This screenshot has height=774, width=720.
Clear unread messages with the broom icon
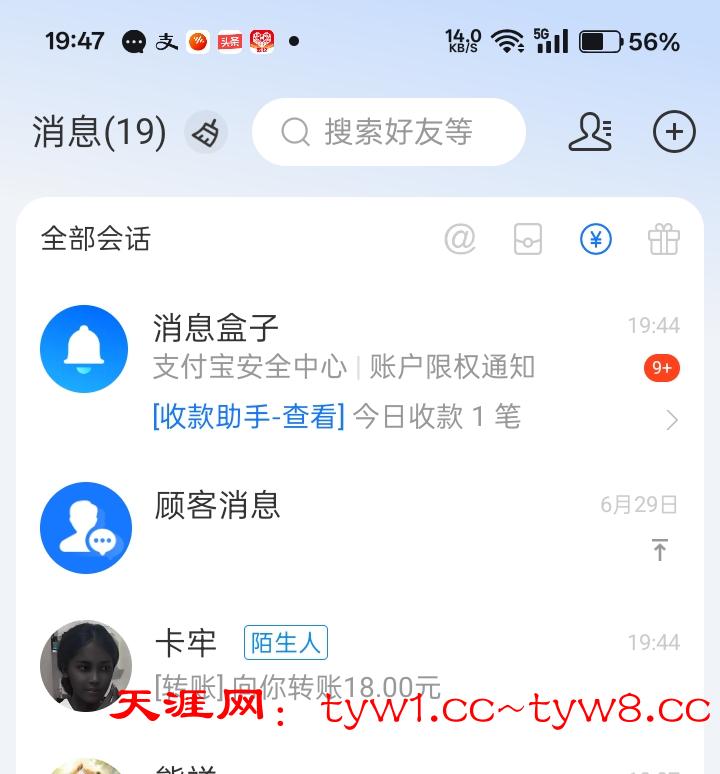206,133
